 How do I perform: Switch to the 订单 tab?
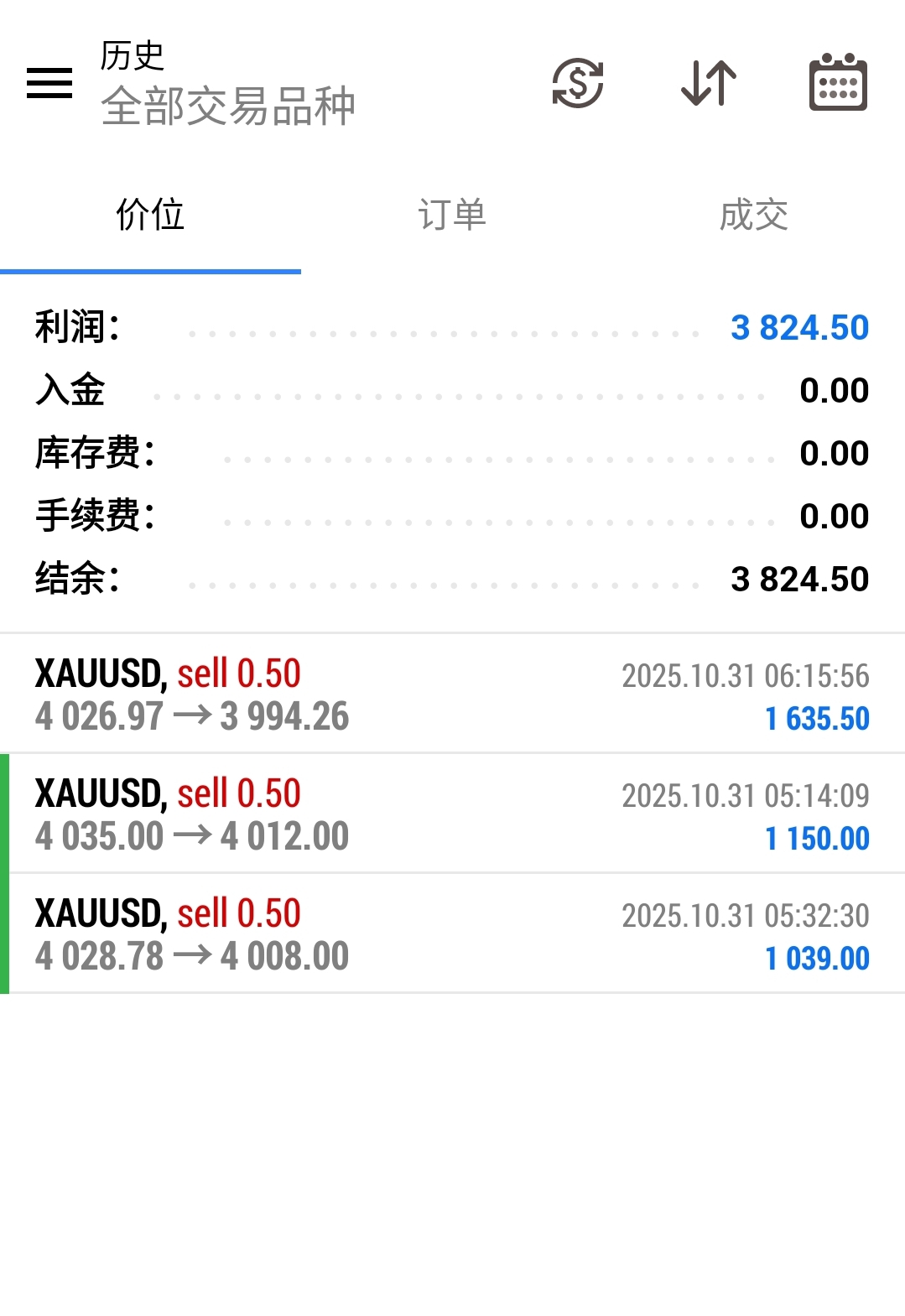(452, 216)
